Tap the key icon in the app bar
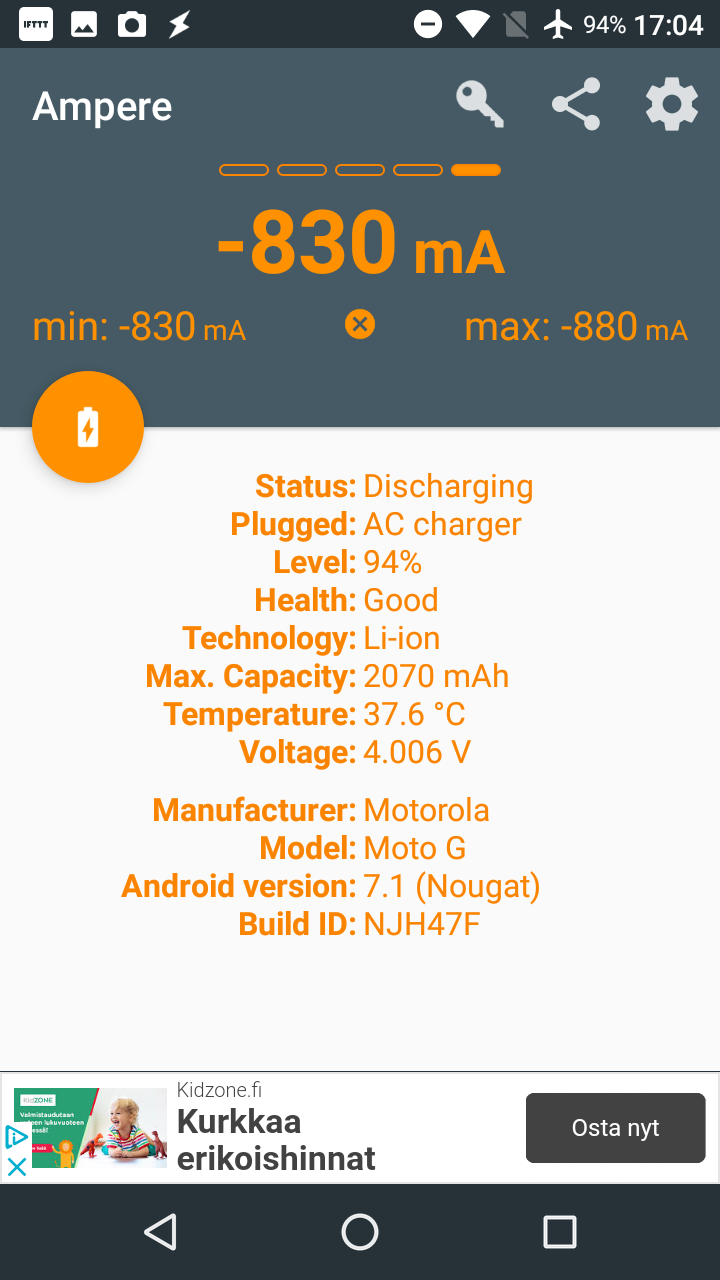The height and width of the screenshot is (1280, 720). click(480, 104)
